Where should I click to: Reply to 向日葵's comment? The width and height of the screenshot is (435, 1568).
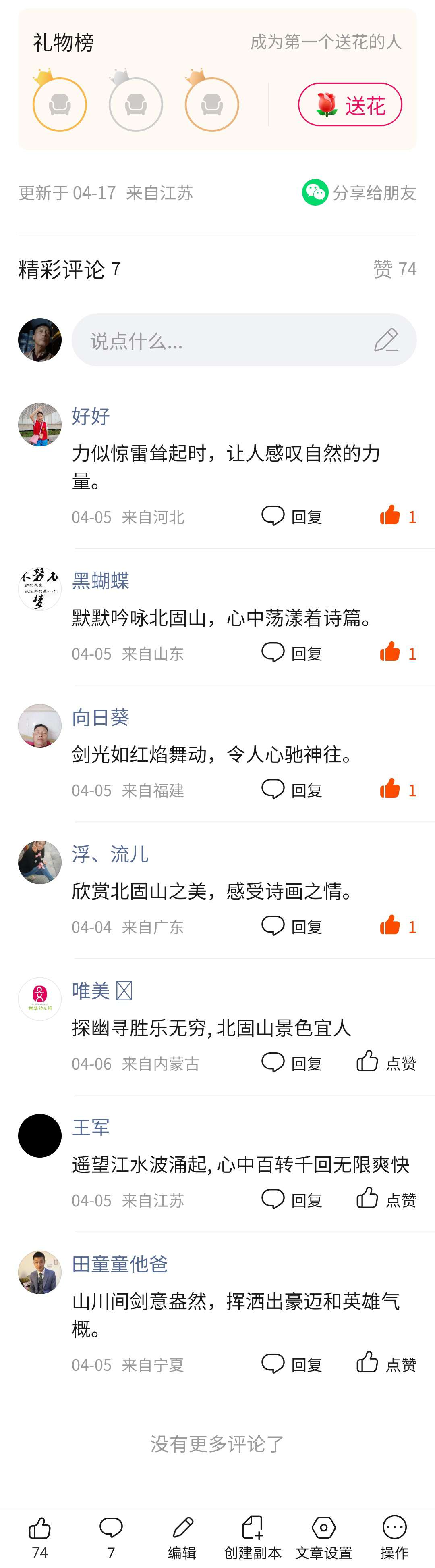292,789
